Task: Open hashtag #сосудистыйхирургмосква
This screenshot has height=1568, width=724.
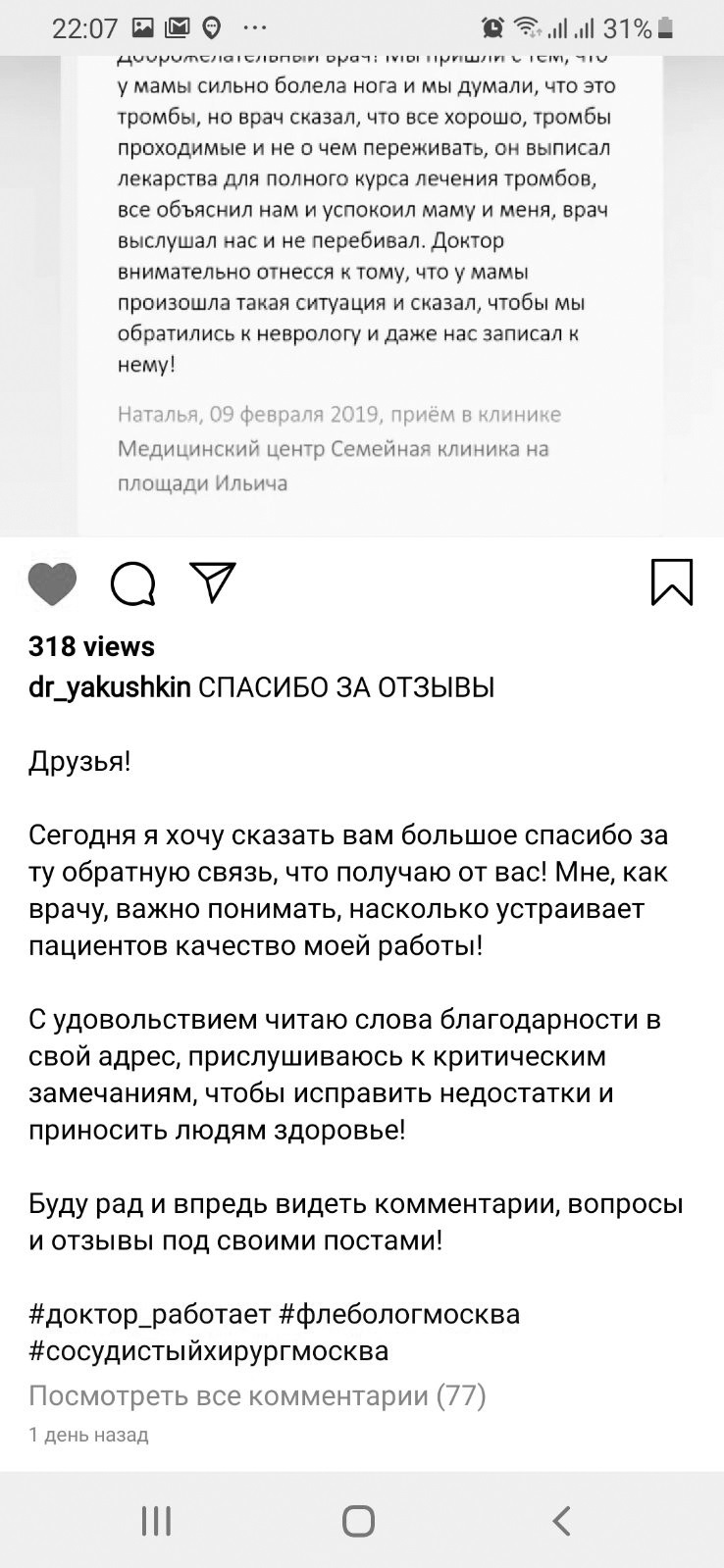Action: (x=208, y=1351)
